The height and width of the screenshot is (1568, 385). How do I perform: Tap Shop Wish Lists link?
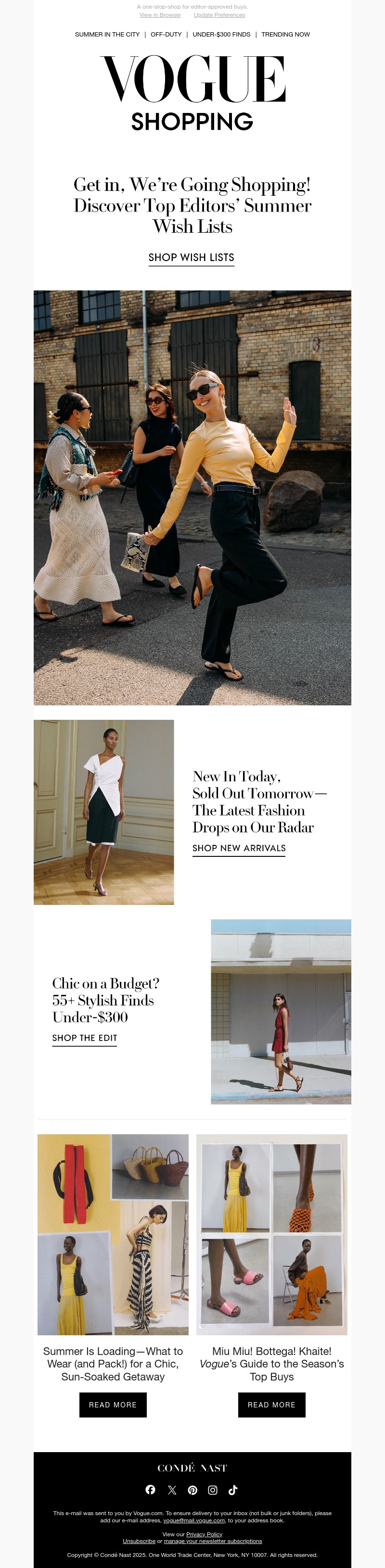pos(191,257)
